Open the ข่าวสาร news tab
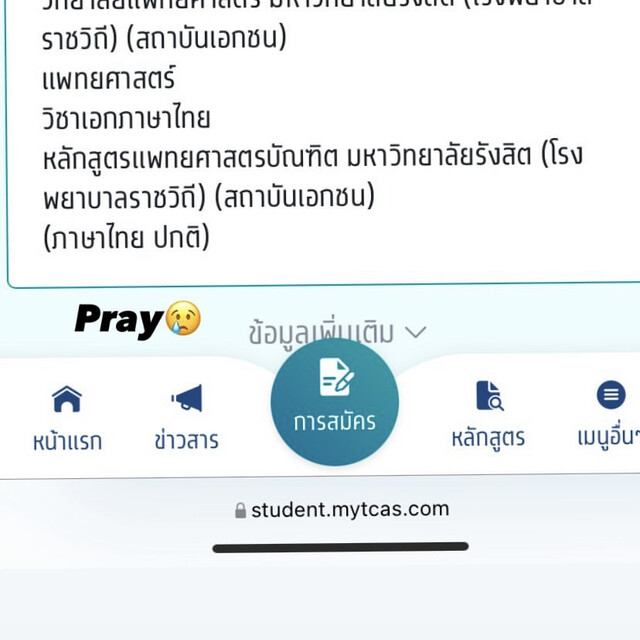Viewport: 640px width, 640px height. 187,416
